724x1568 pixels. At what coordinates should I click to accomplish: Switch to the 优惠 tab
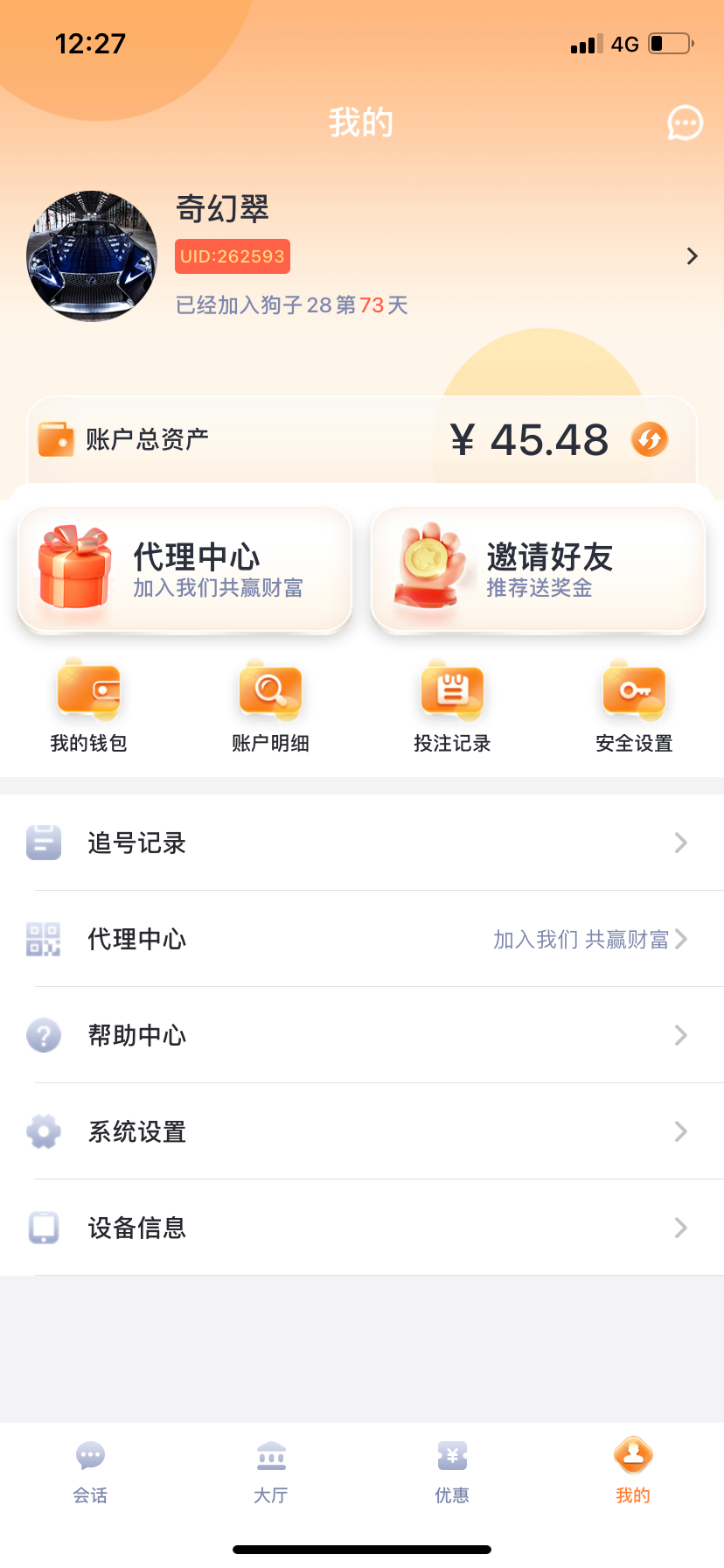452,1472
